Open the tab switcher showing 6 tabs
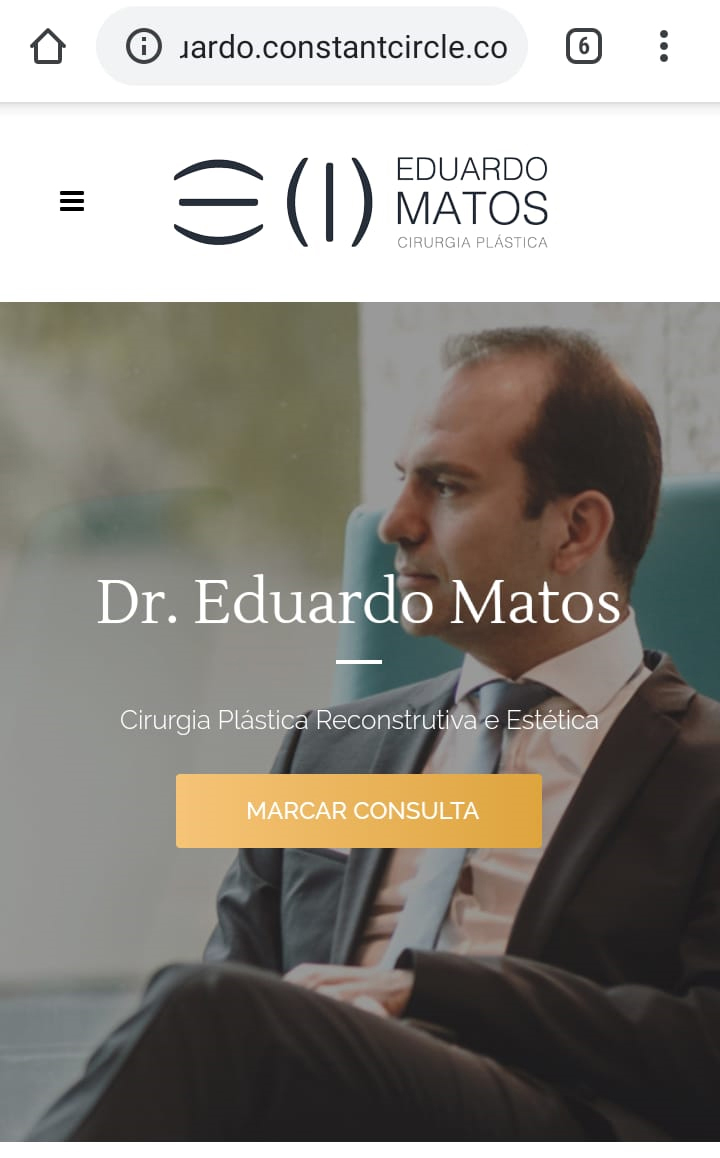Image resolution: width=720 pixels, height=1158 pixels. tap(583, 47)
